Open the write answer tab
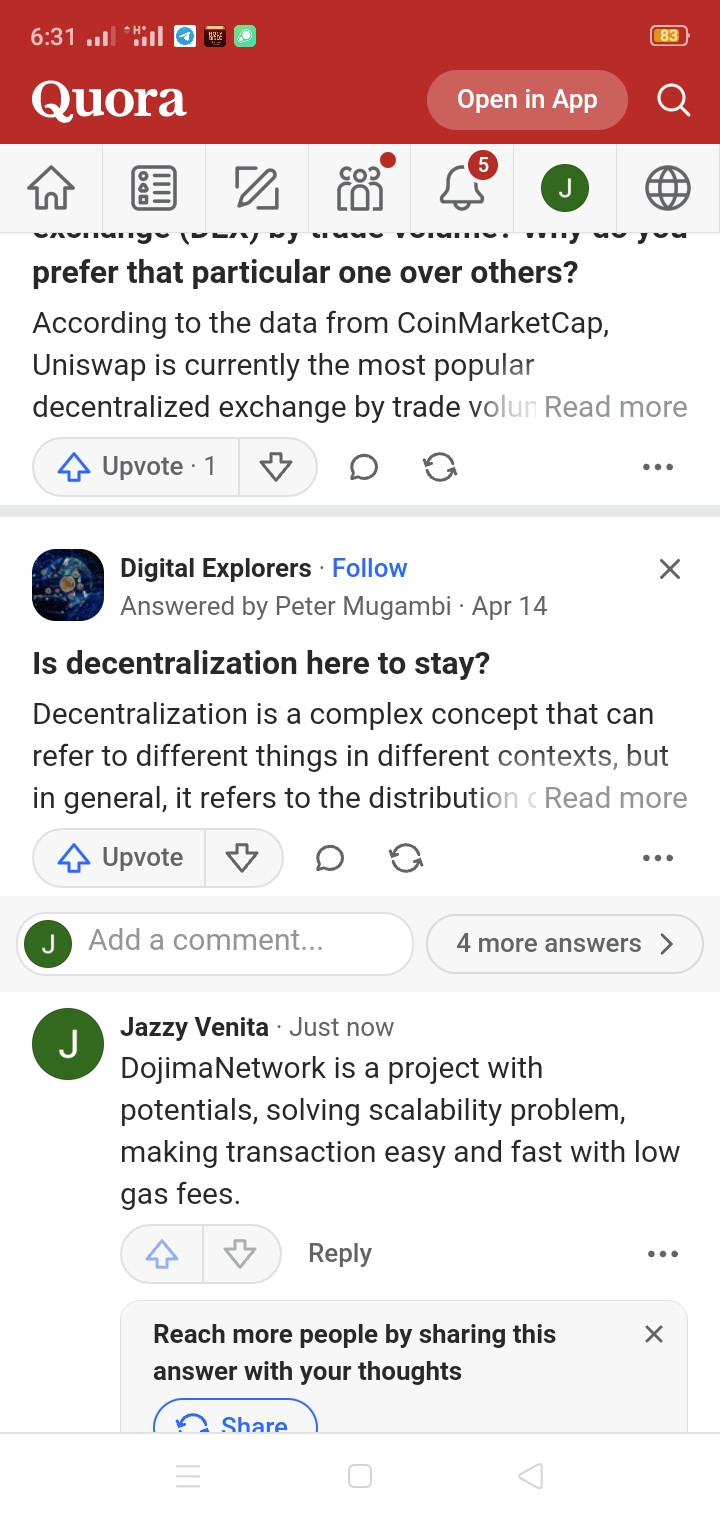The image size is (720, 1520). coord(256,188)
